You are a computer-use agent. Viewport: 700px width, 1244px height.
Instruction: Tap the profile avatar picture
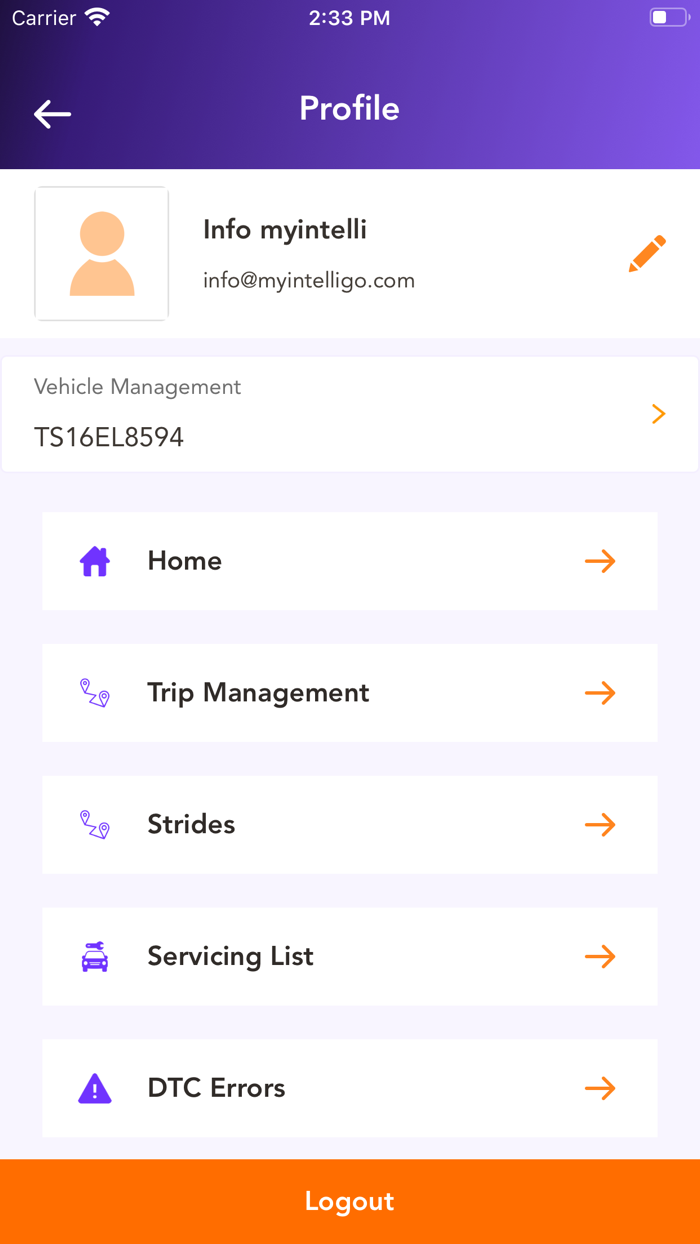tap(102, 253)
